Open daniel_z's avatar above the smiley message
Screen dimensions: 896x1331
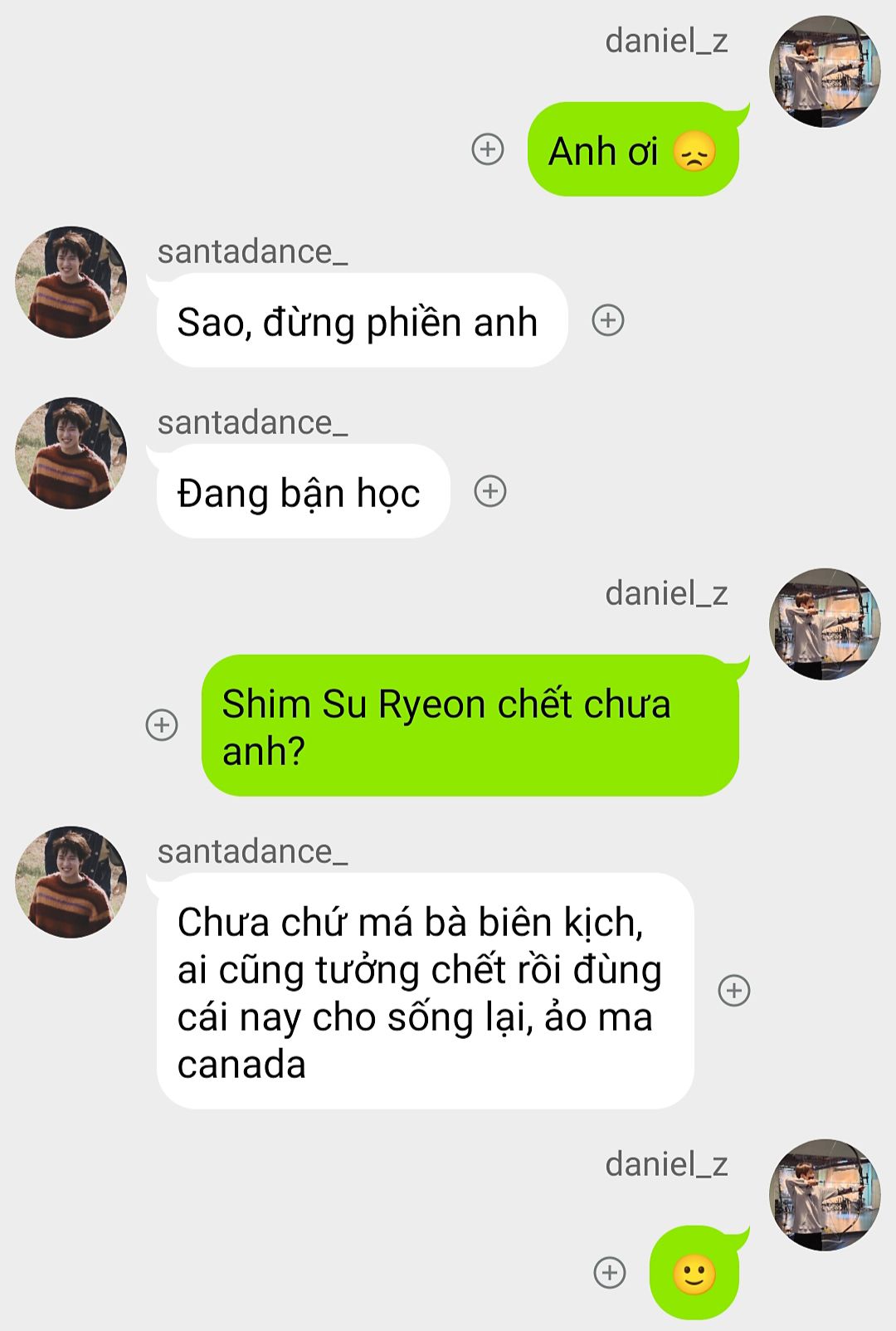tap(824, 1195)
